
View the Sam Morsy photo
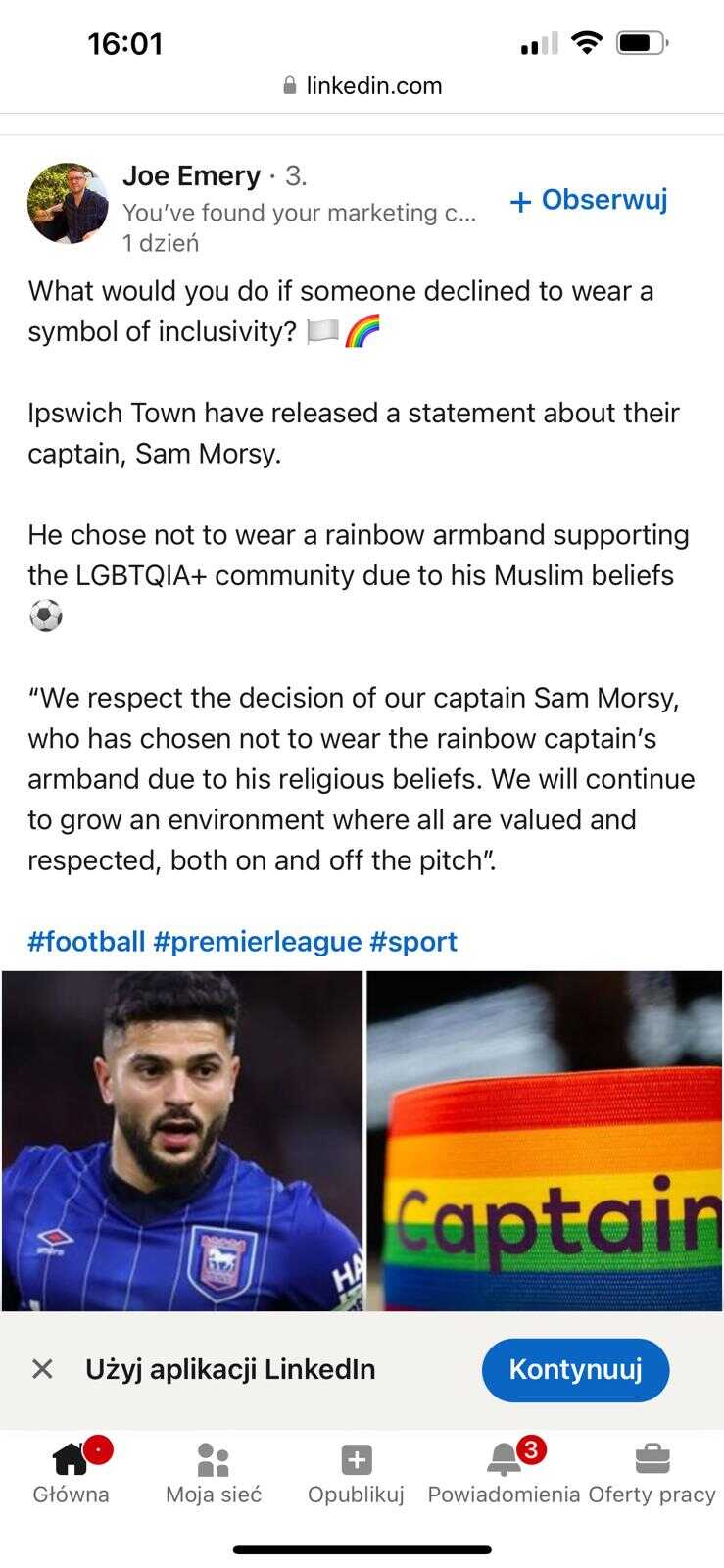pos(182,1141)
